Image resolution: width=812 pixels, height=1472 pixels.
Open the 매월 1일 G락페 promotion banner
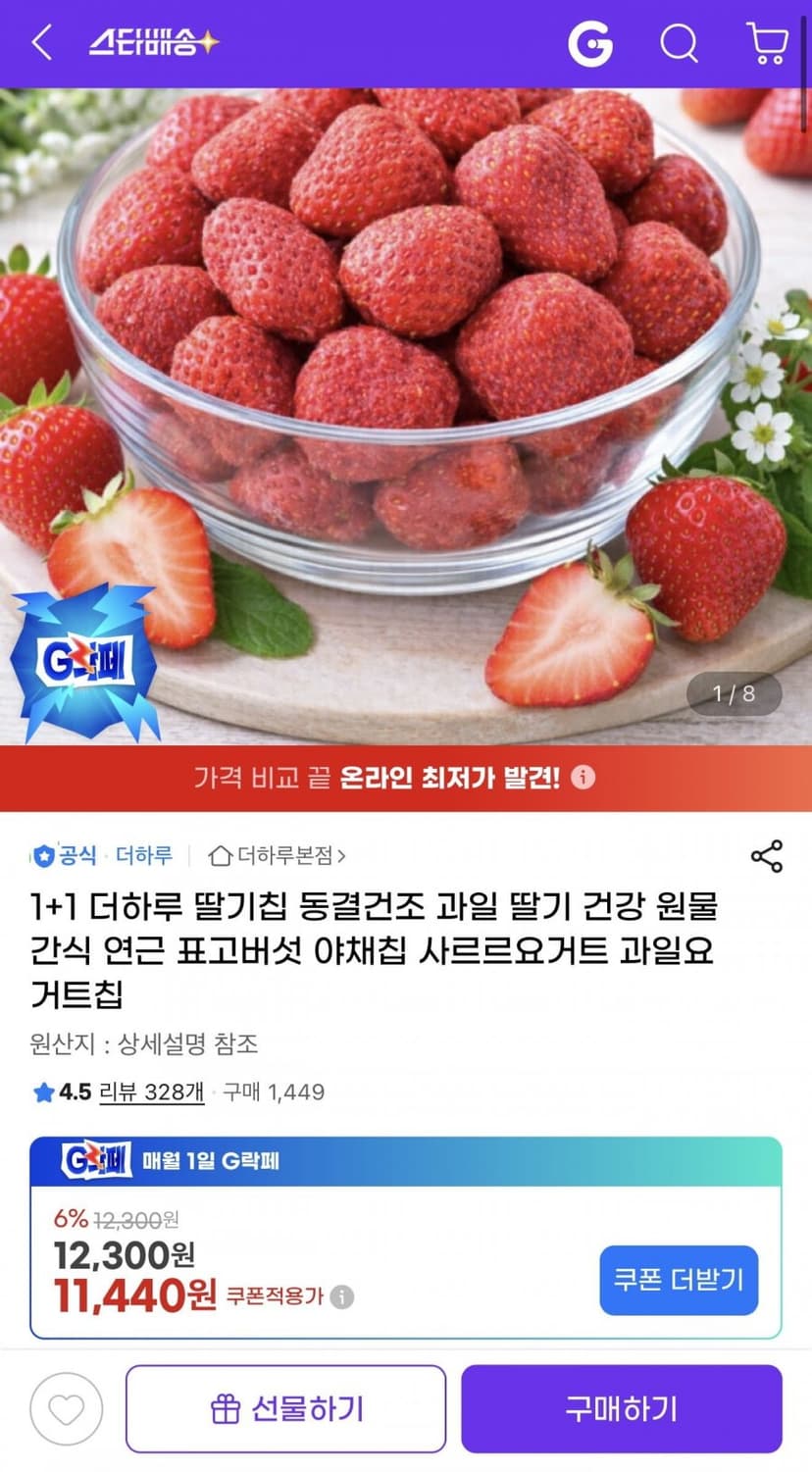point(406,1161)
